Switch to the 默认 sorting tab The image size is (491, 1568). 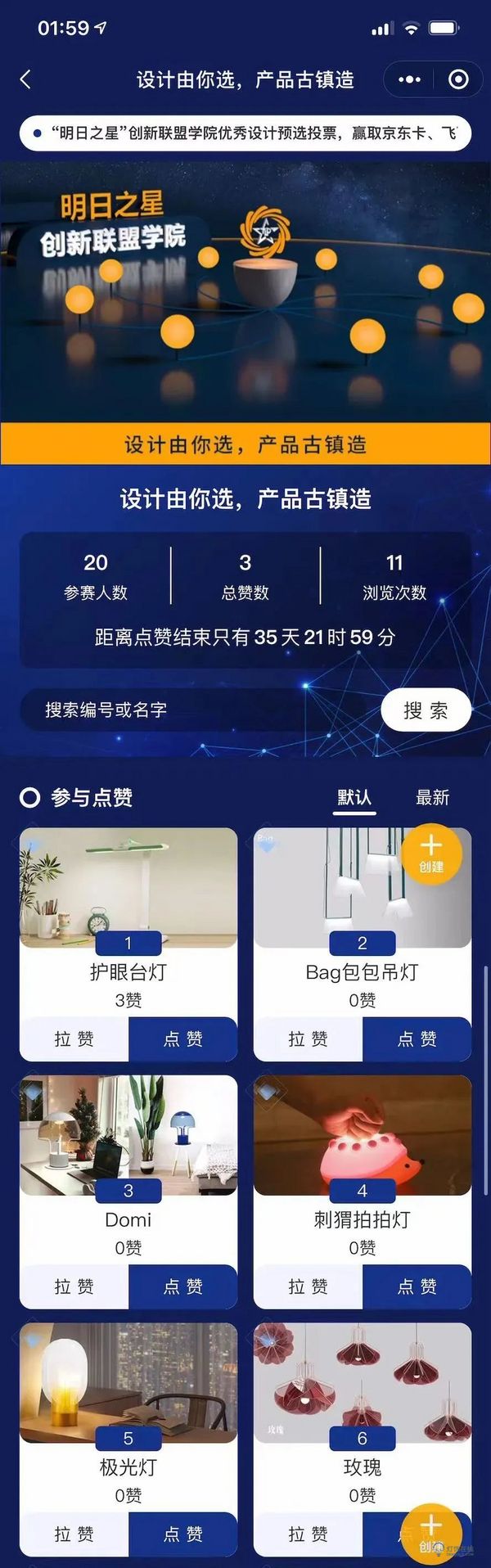354,798
